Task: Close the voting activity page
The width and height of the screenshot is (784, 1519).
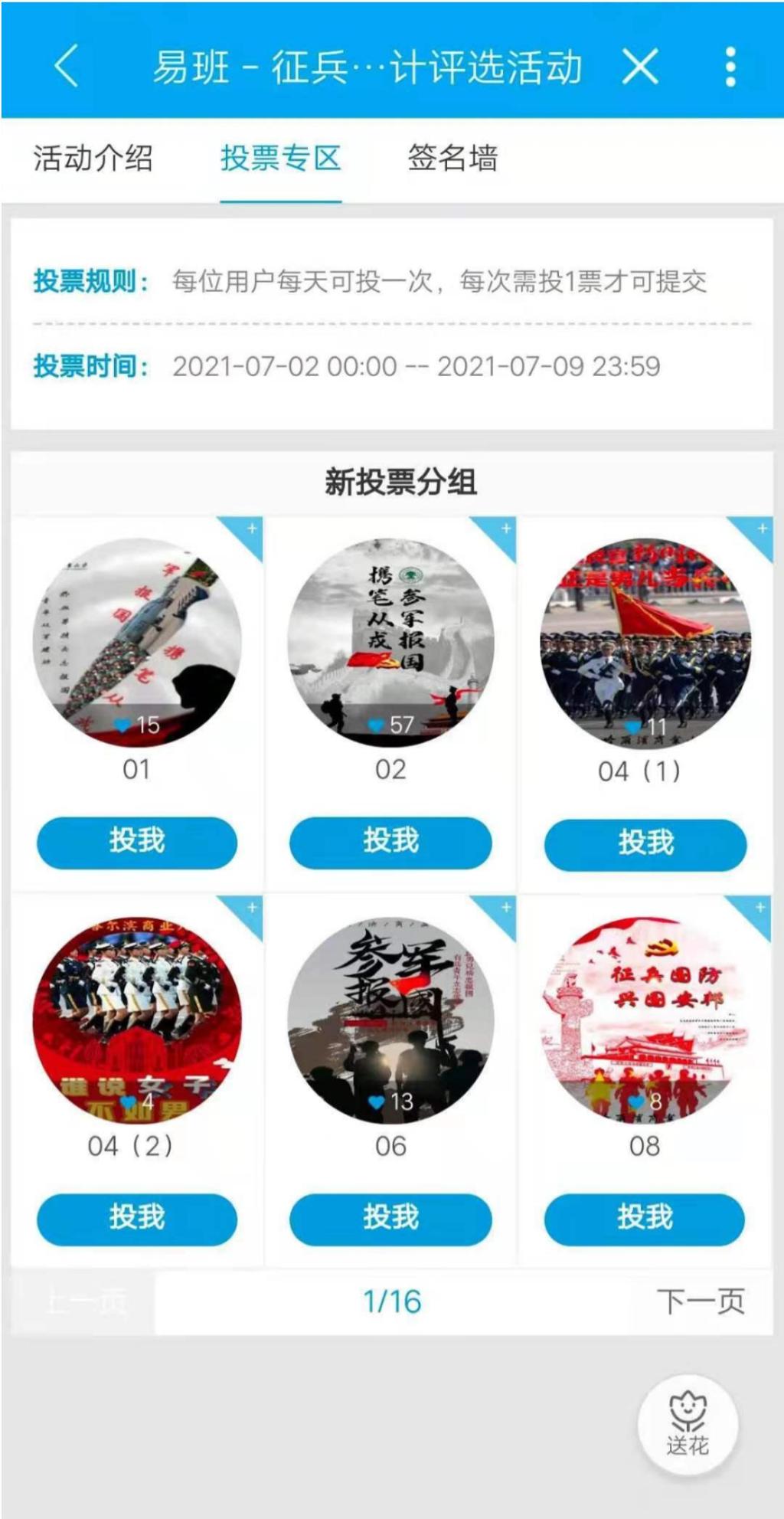Action: point(640,66)
